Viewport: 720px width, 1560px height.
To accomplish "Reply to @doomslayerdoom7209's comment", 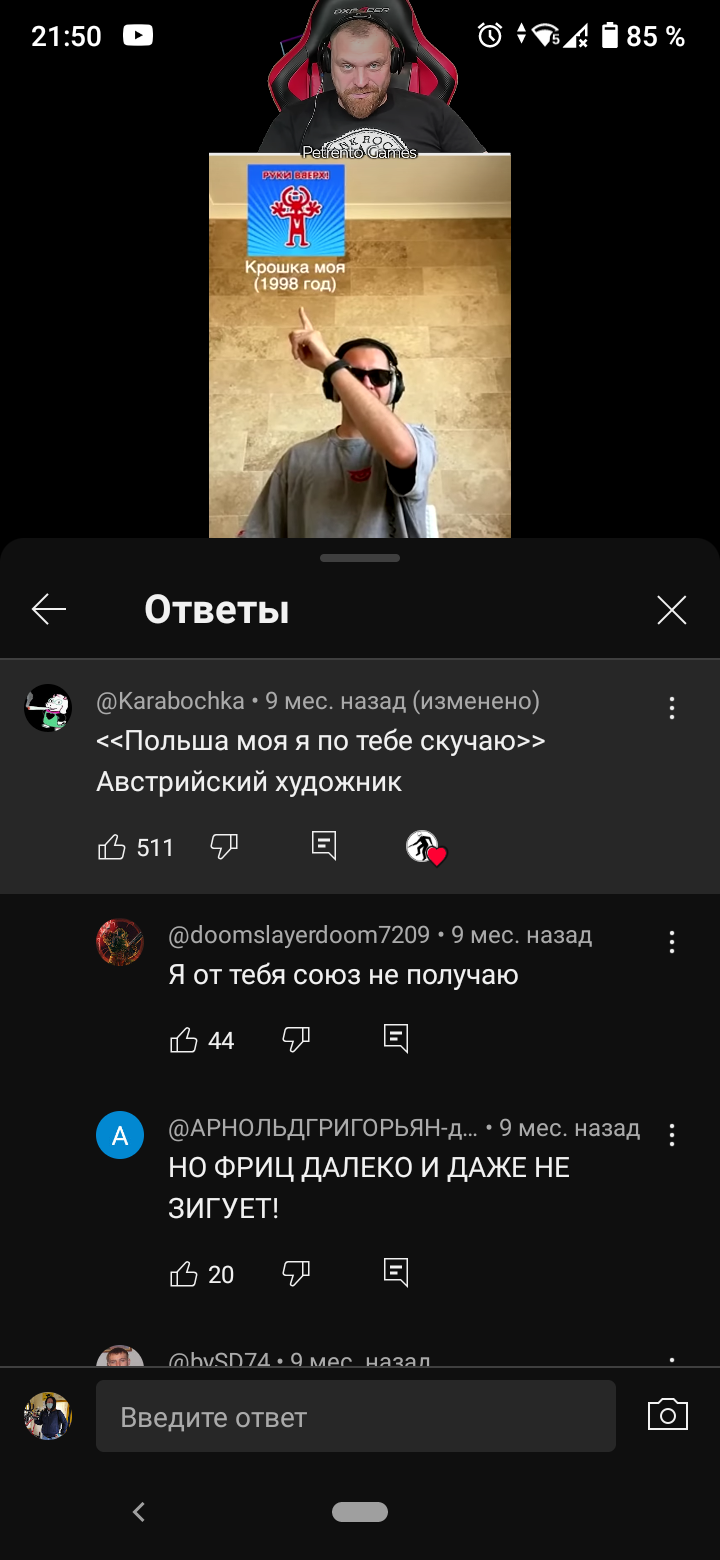I will tap(396, 1039).
